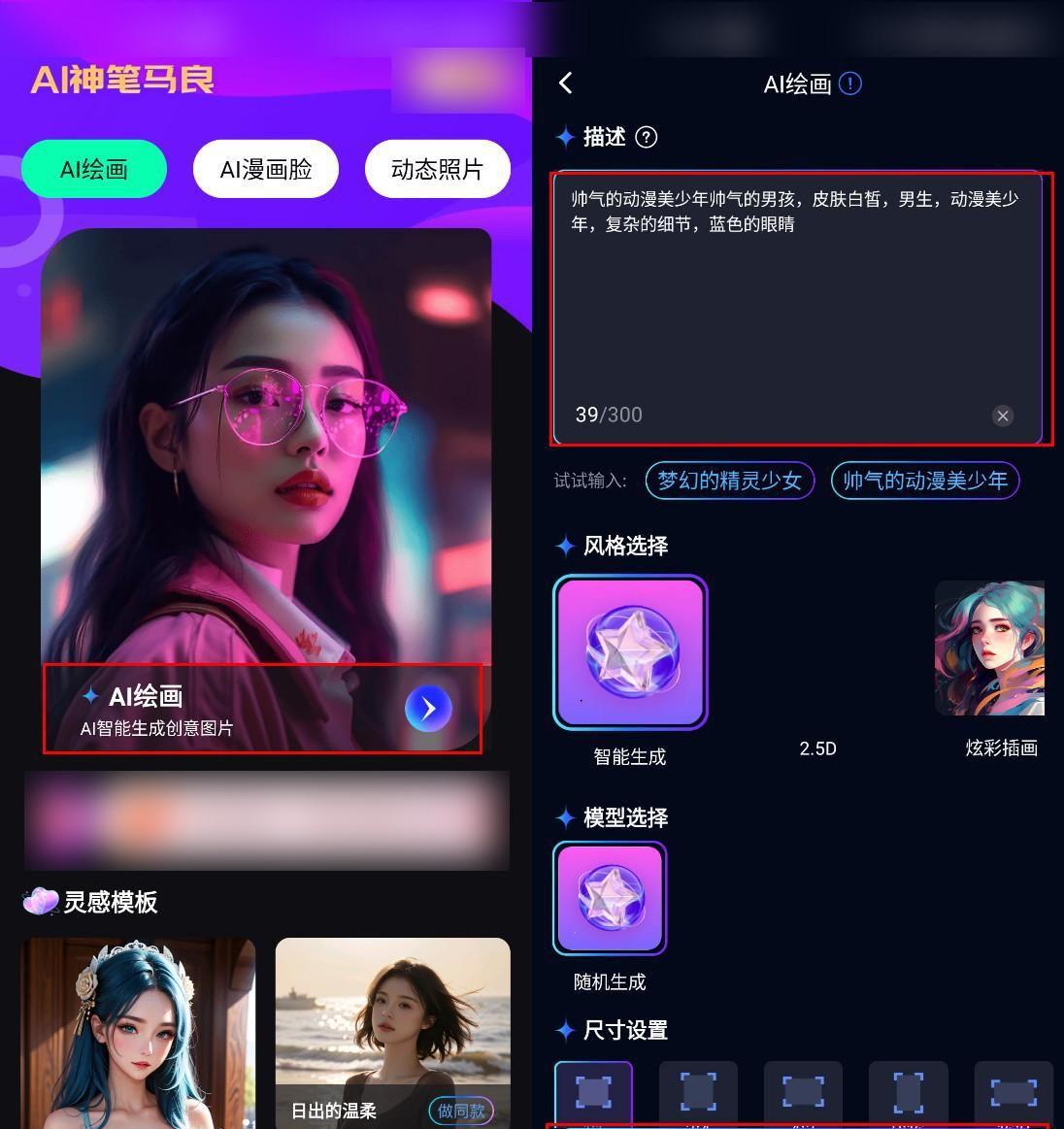Select the 梦幻的精灵少女 suggestion chip
Screen dimensions: 1064x1129
tap(729, 481)
